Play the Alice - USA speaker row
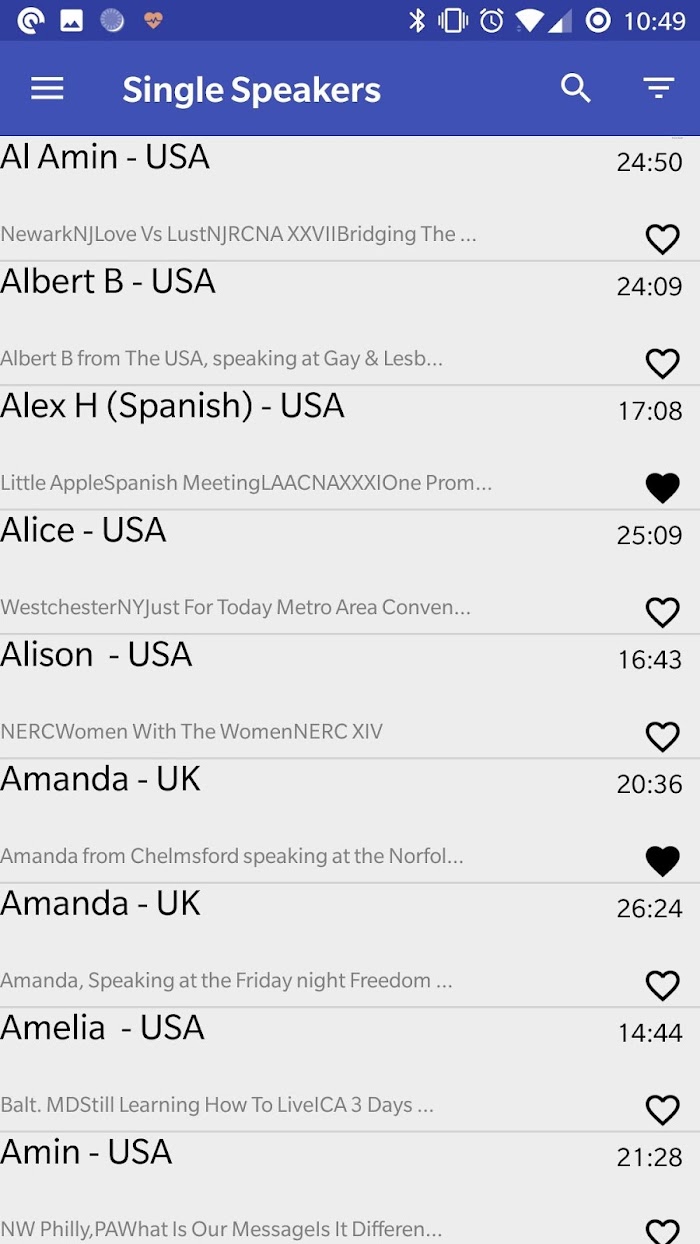Image resolution: width=700 pixels, height=1244 pixels. click(350, 572)
